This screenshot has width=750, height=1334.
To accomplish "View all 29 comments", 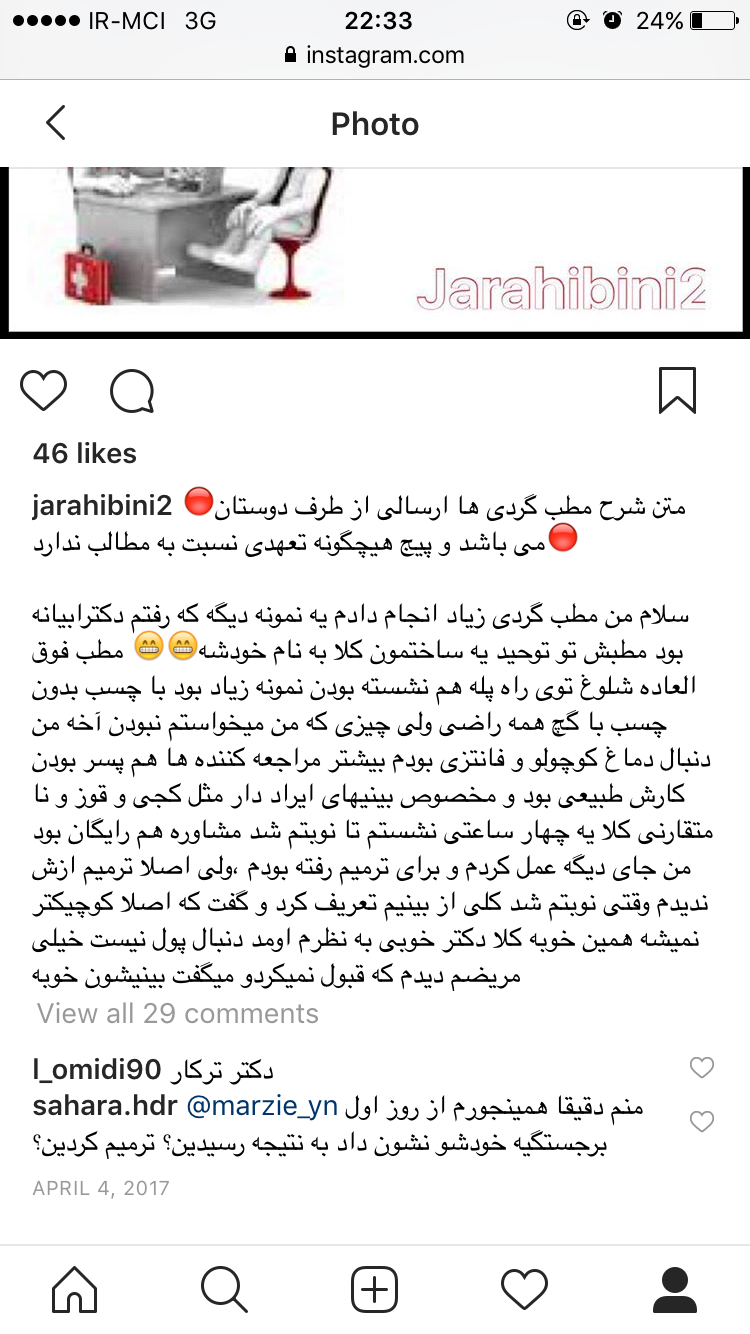I will (178, 1013).
